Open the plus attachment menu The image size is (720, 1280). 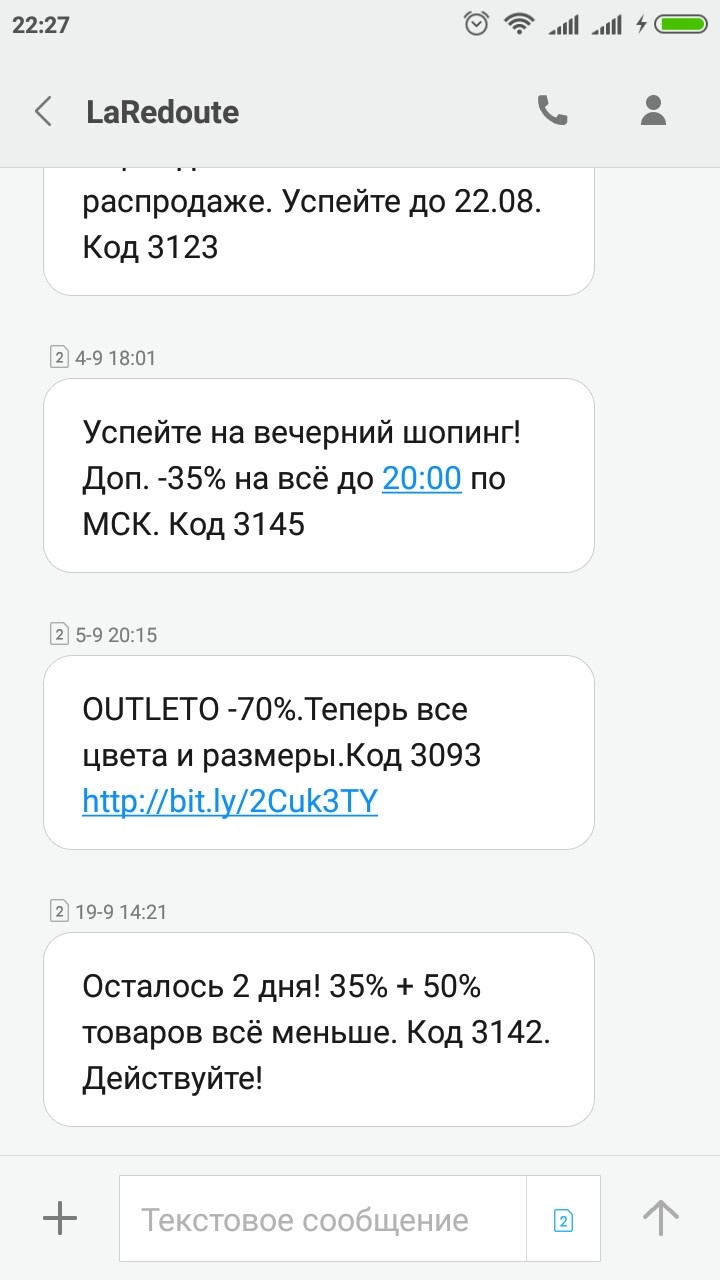coord(60,1218)
